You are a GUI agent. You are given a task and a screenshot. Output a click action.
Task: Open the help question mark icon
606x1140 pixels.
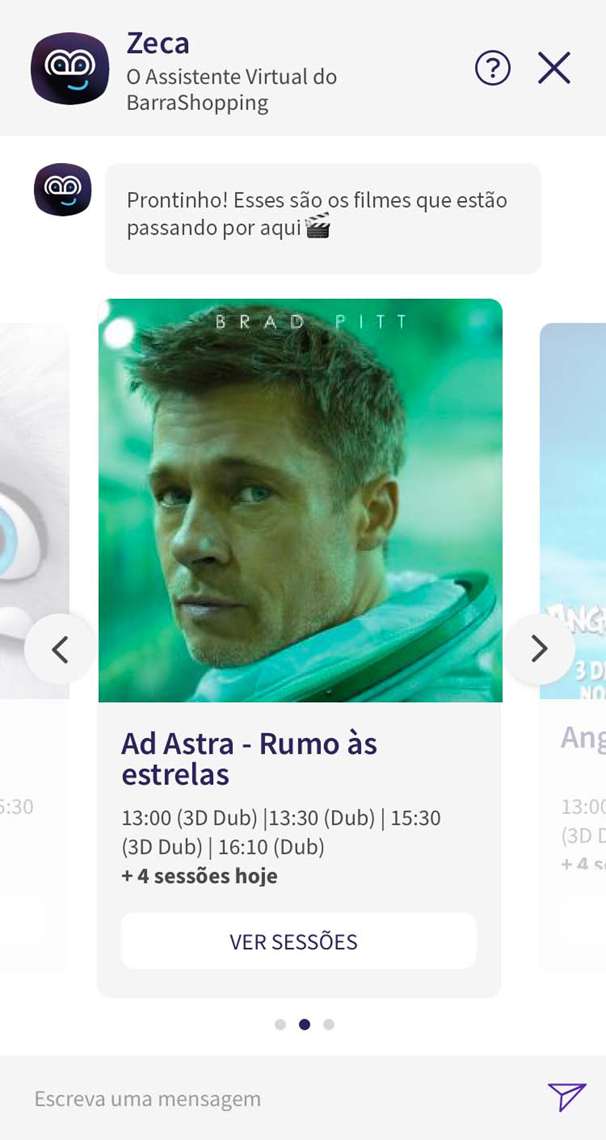[492, 68]
